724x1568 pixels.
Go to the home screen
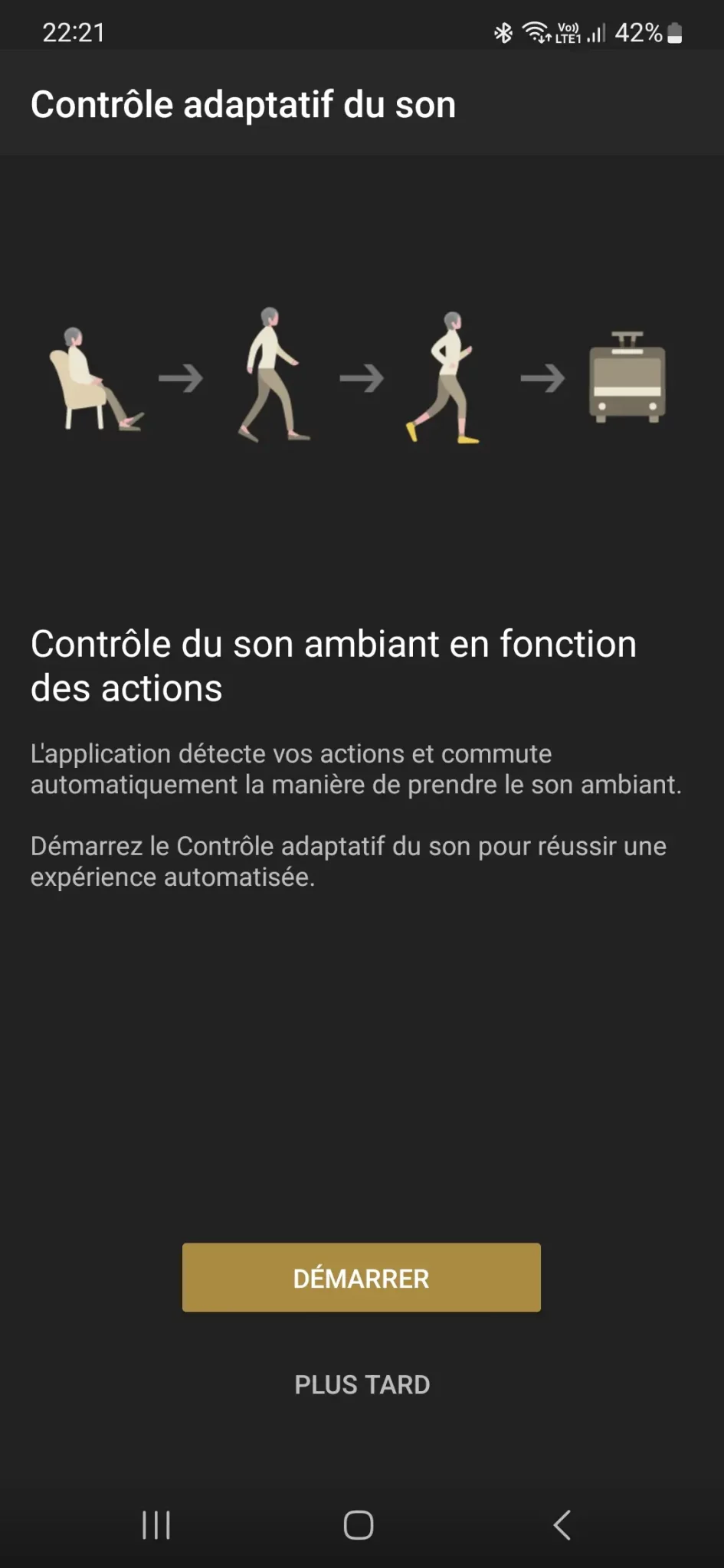[x=359, y=1524]
